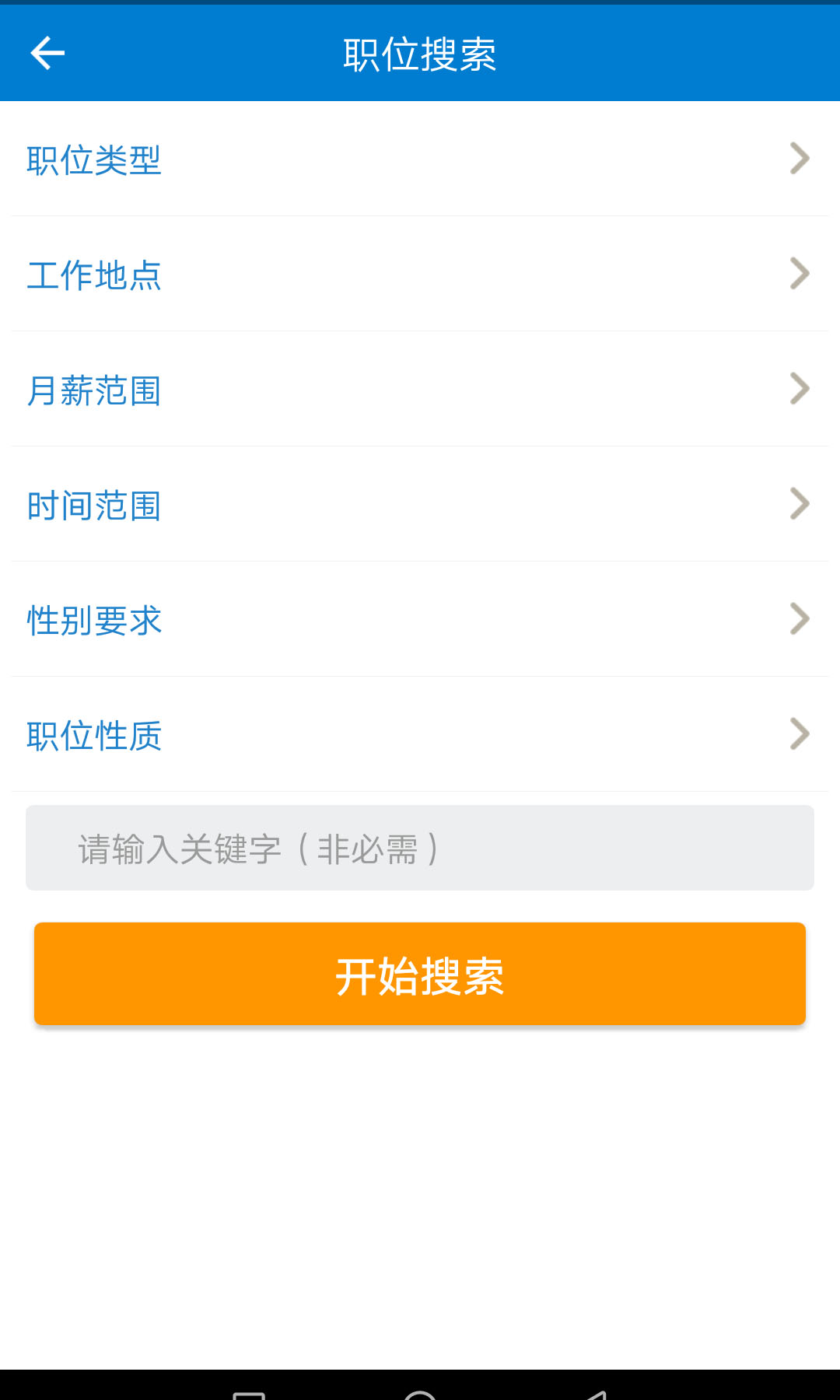Tap the orange search bar area
The height and width of the screenshot is (1400, 840).
(420, 974)
